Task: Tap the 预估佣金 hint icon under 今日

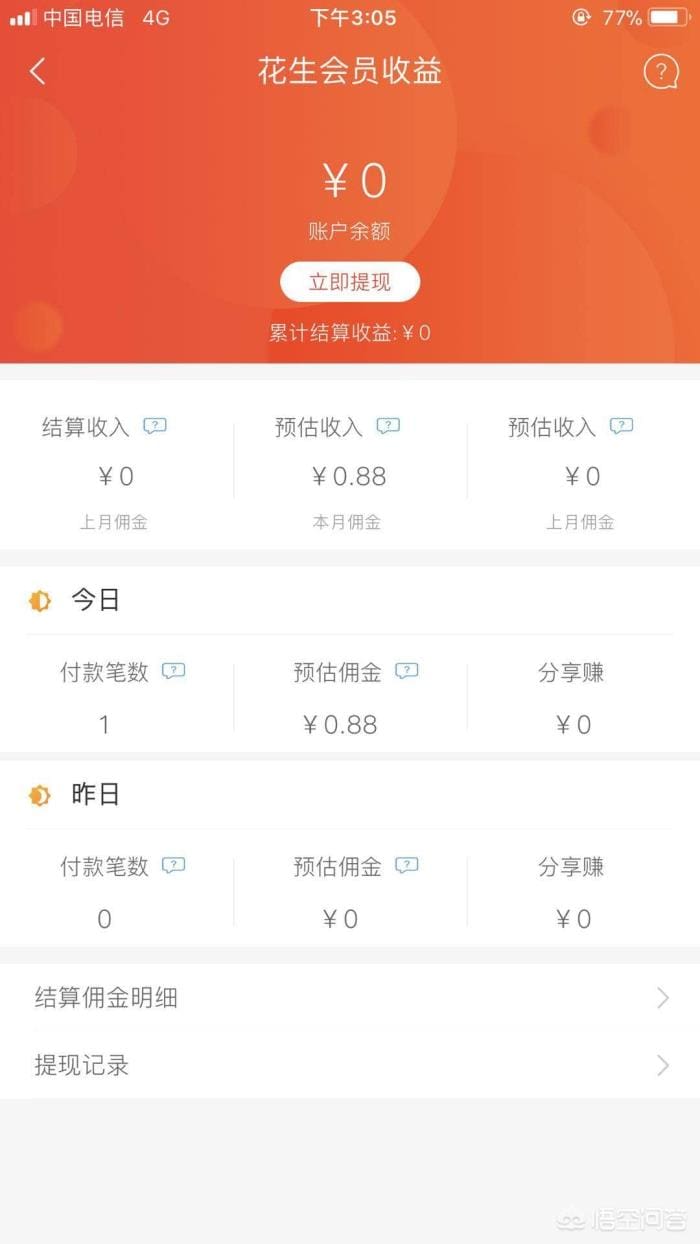Action: coord(406,671)
